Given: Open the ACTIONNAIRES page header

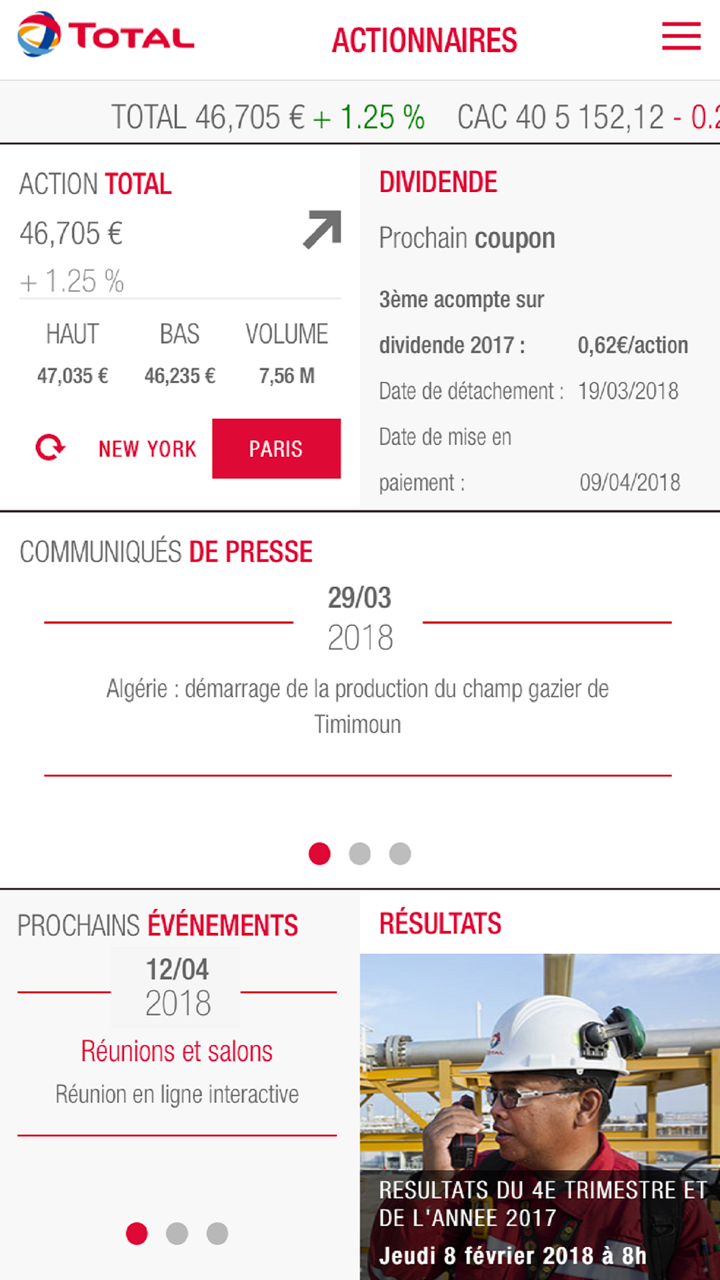Looking at the screenshot, I should click(x=424, y=38).
